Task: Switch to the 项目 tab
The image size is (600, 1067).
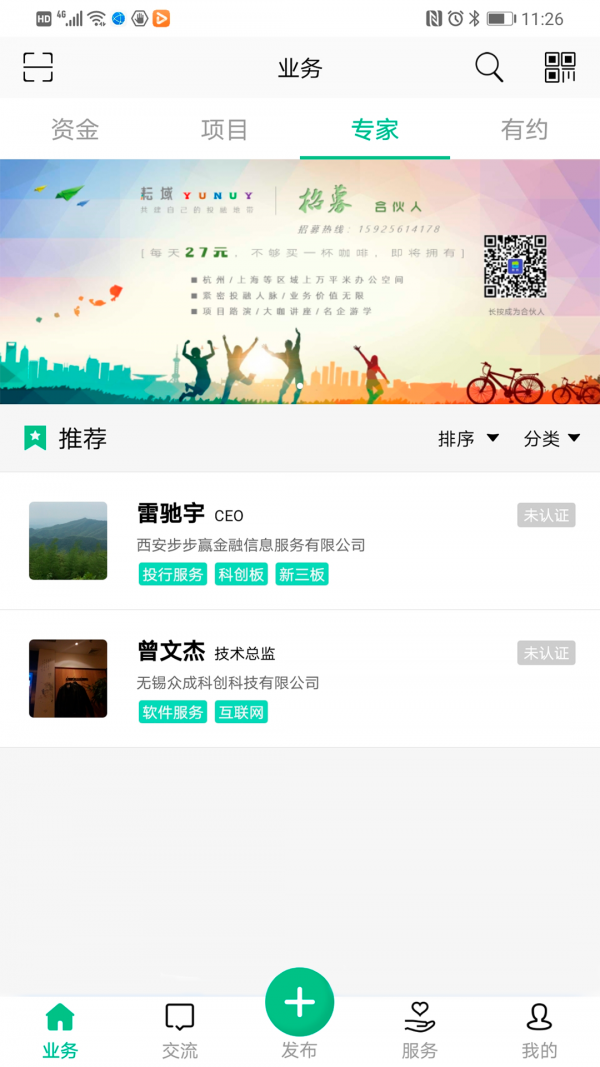Action: click(x=224, y=129)
